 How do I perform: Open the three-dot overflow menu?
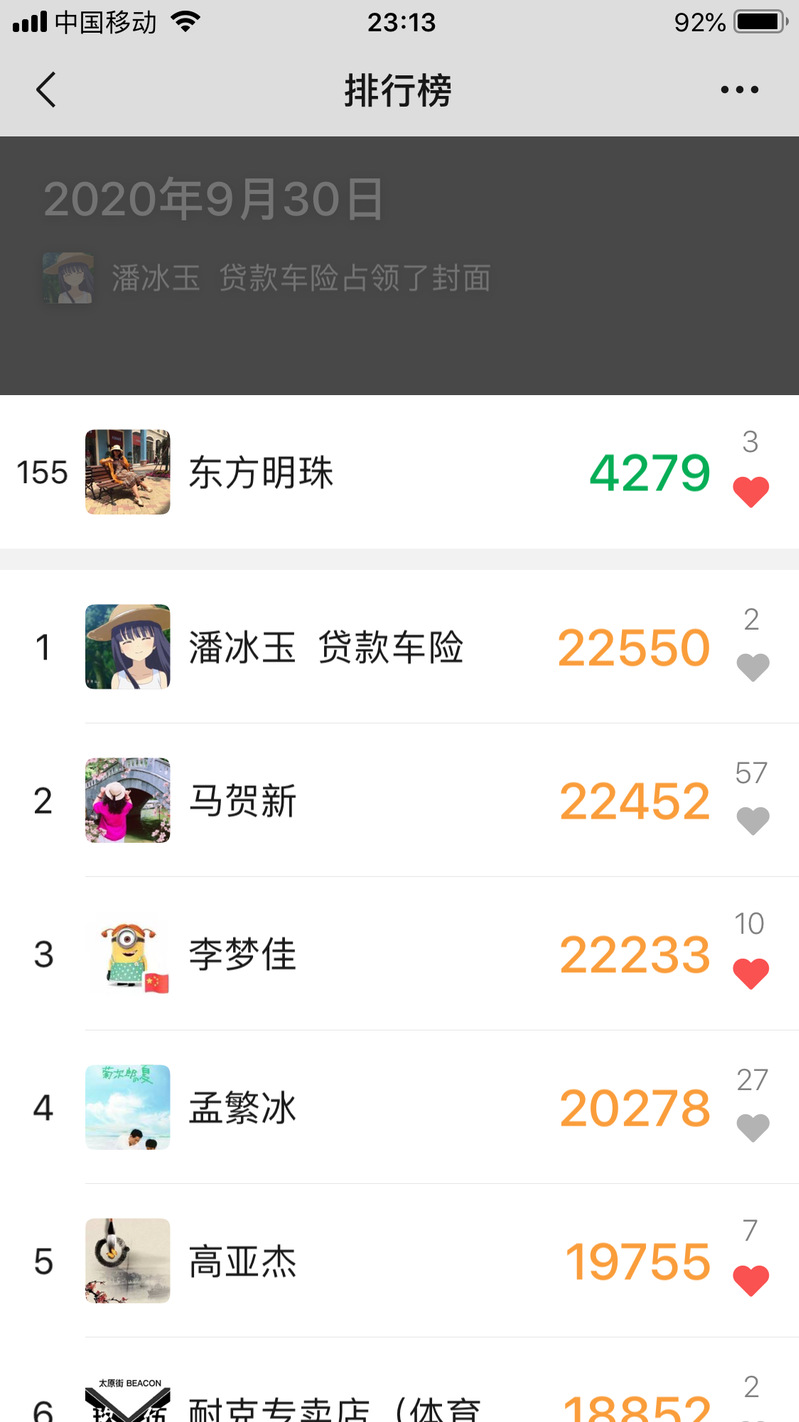(739, 90)
